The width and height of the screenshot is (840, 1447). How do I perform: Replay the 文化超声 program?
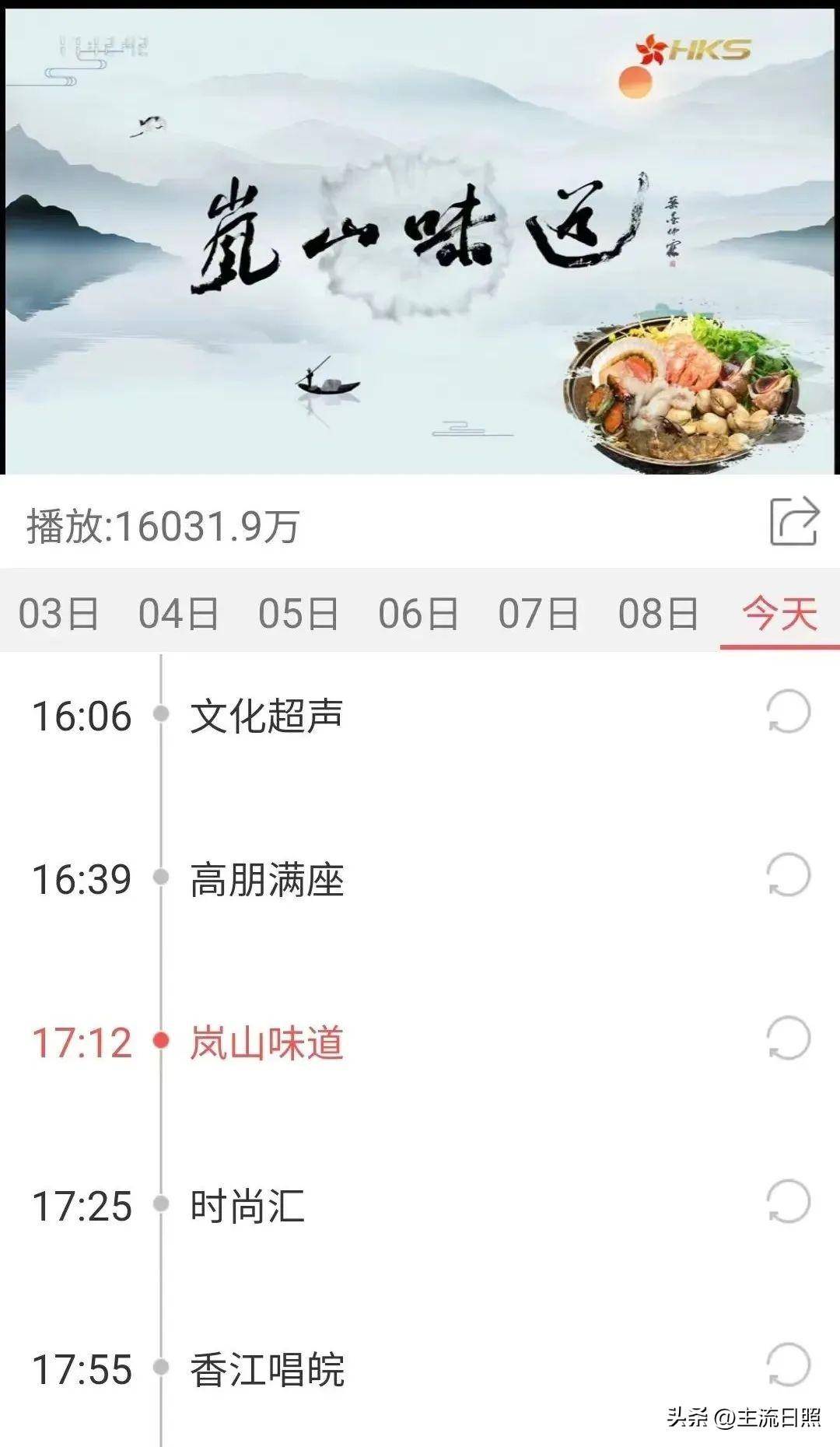788,709
